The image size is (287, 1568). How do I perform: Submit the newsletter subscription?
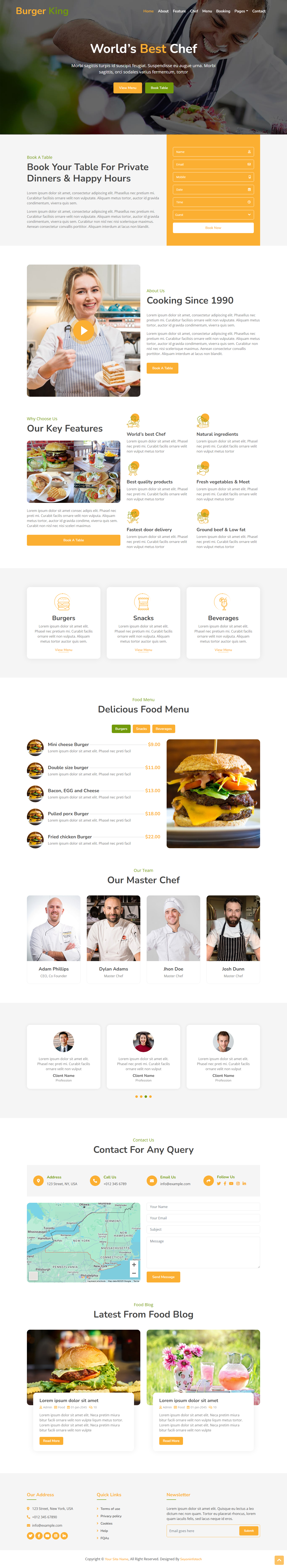click(249, 1531)
